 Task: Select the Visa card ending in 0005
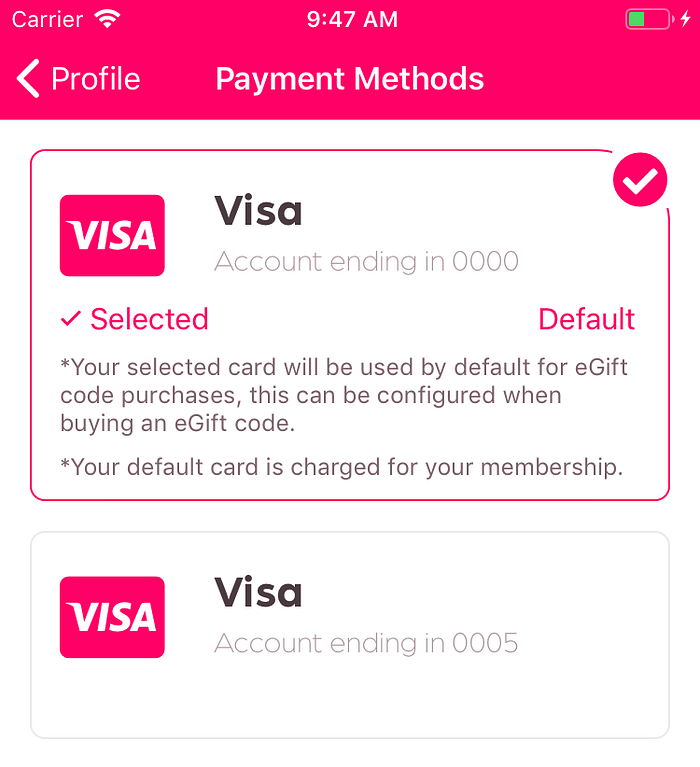[349, 634]
